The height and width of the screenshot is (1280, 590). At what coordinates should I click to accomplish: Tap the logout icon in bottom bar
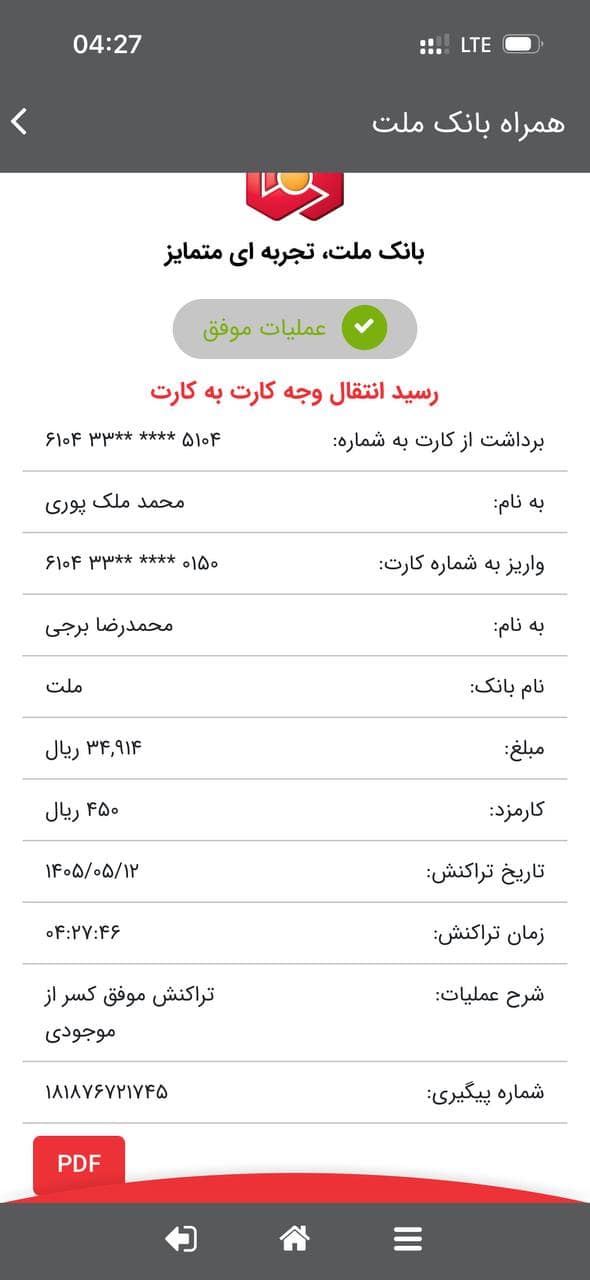[181, 1239]
